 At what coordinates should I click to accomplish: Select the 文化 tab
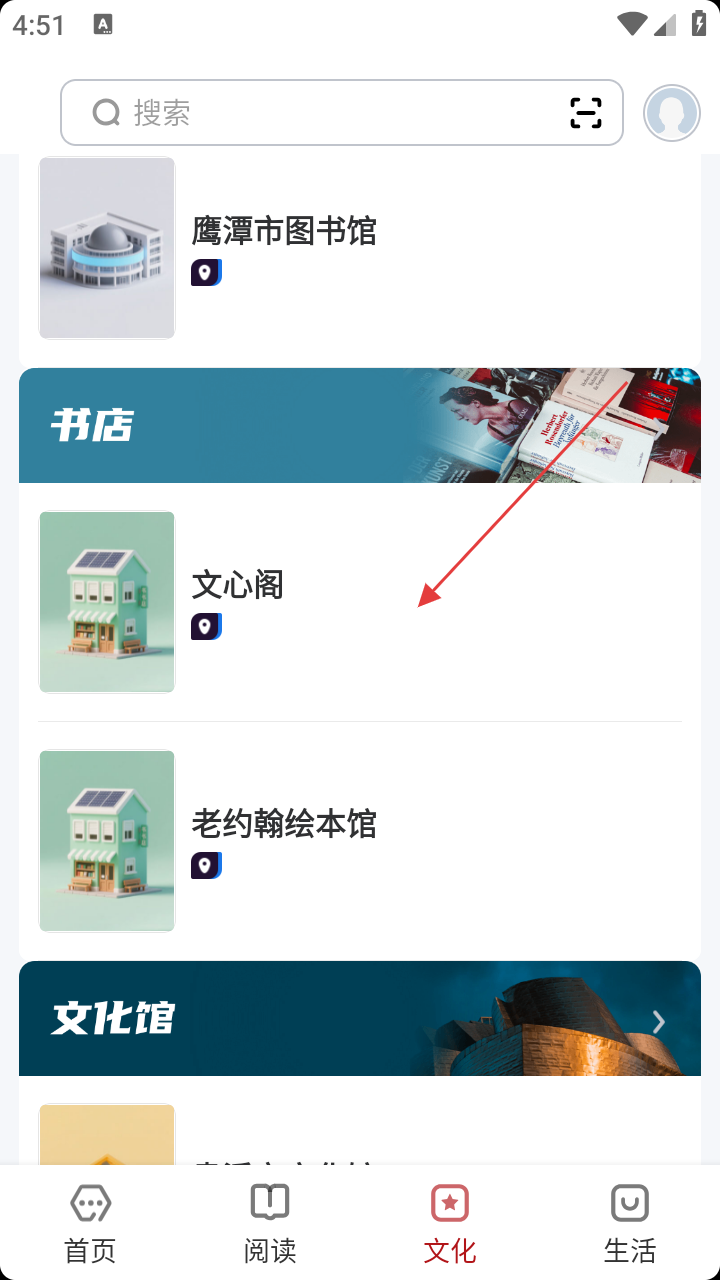point(450,1224)
